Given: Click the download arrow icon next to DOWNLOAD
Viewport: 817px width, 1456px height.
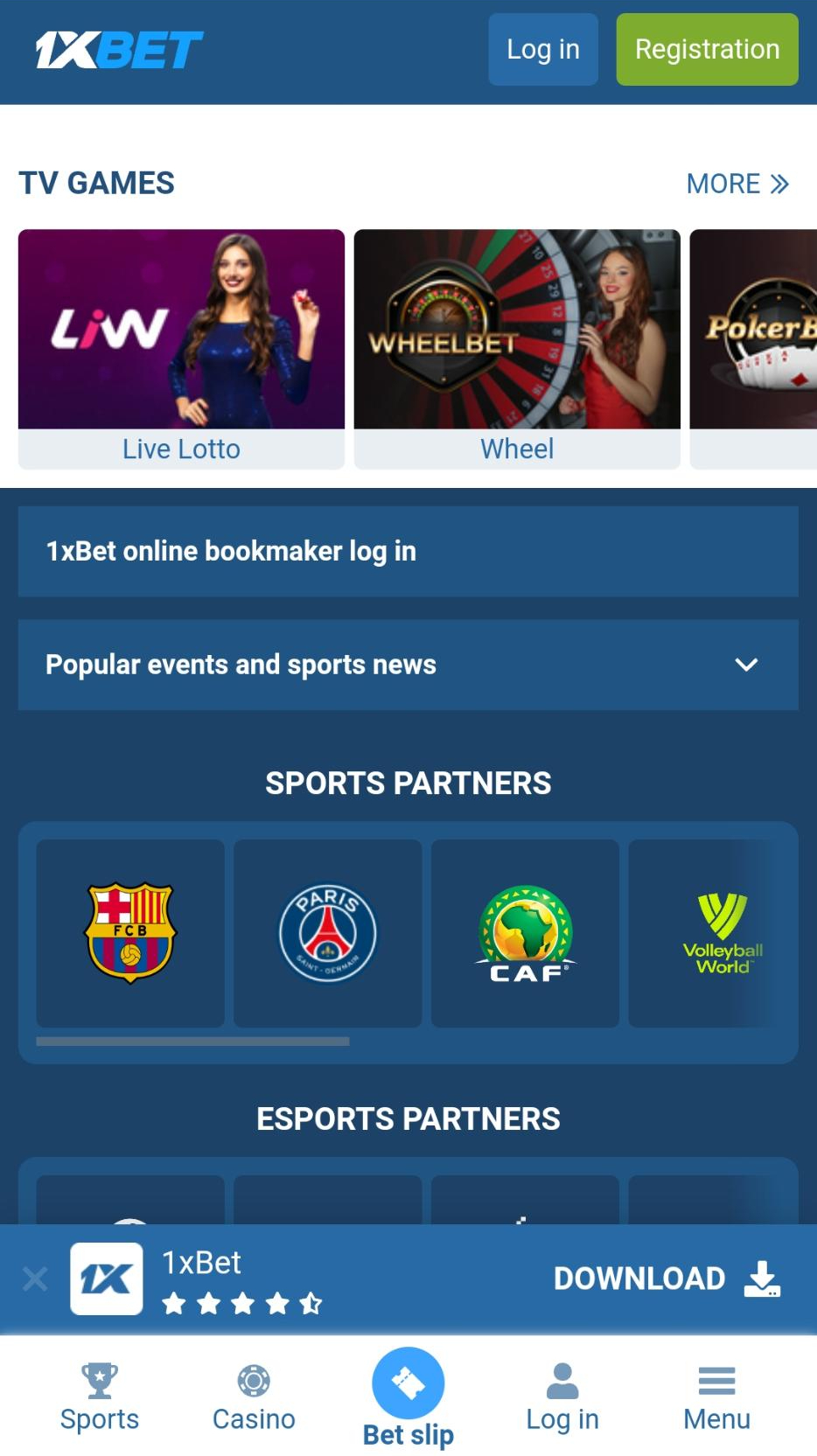Looking at the screenshot, I should tap(762, 1278).
